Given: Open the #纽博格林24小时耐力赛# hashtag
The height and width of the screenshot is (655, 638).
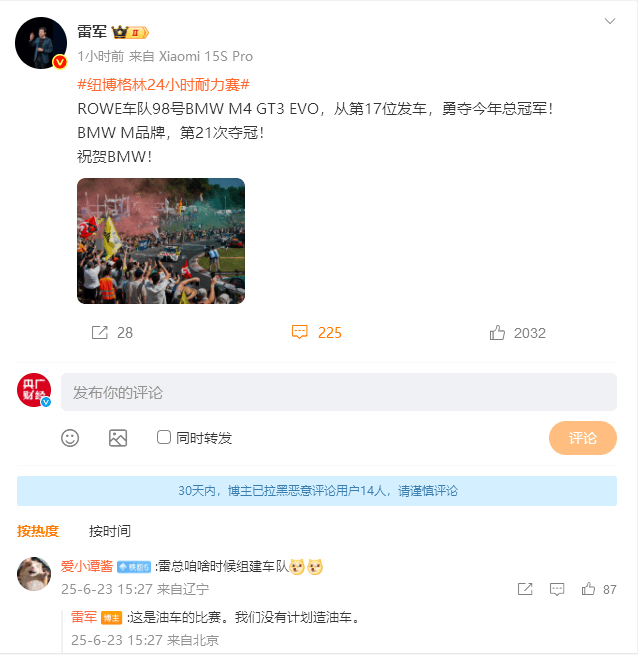Looking at the screenshot, I should tap(163, 84).
